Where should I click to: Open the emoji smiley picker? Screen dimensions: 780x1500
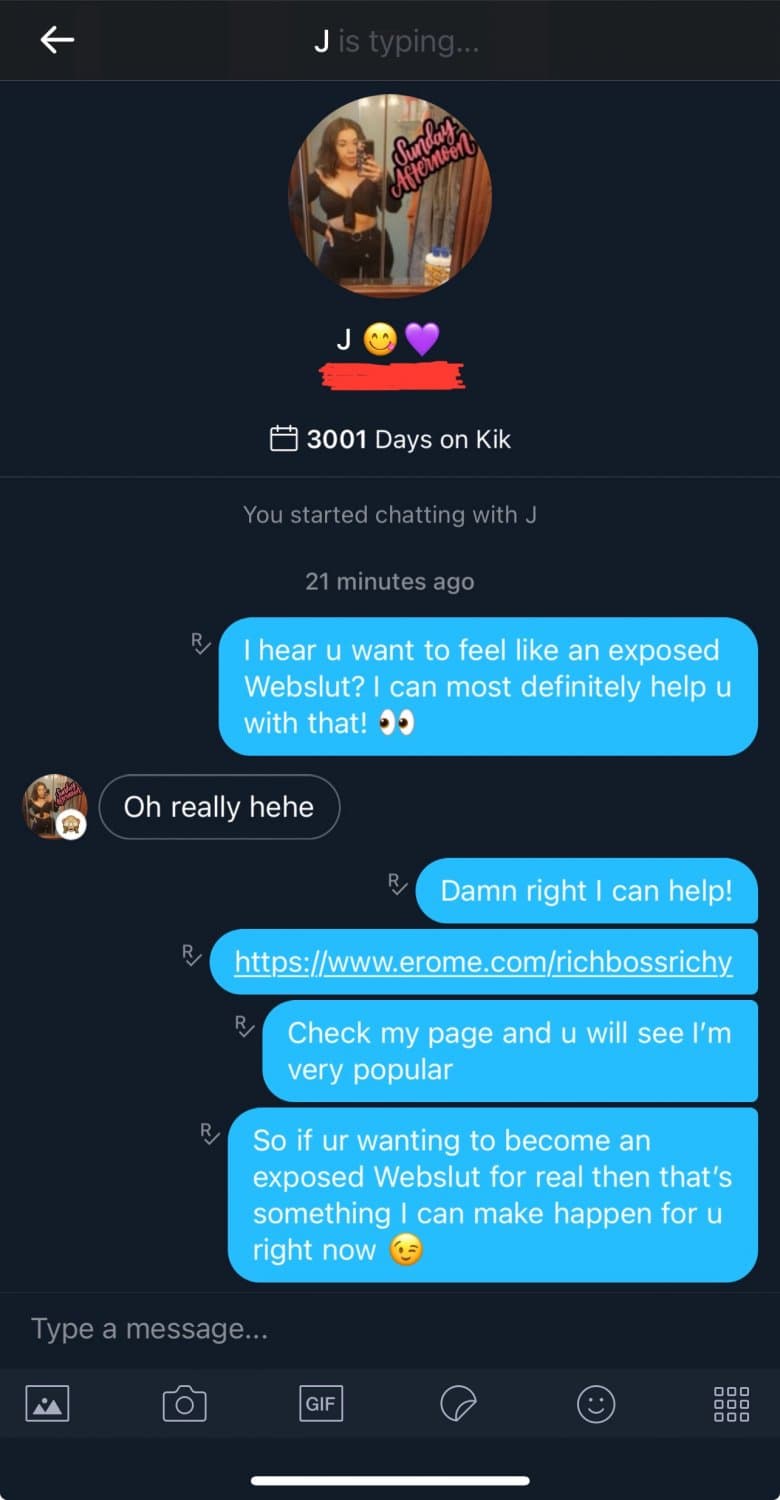point(595,1403)
